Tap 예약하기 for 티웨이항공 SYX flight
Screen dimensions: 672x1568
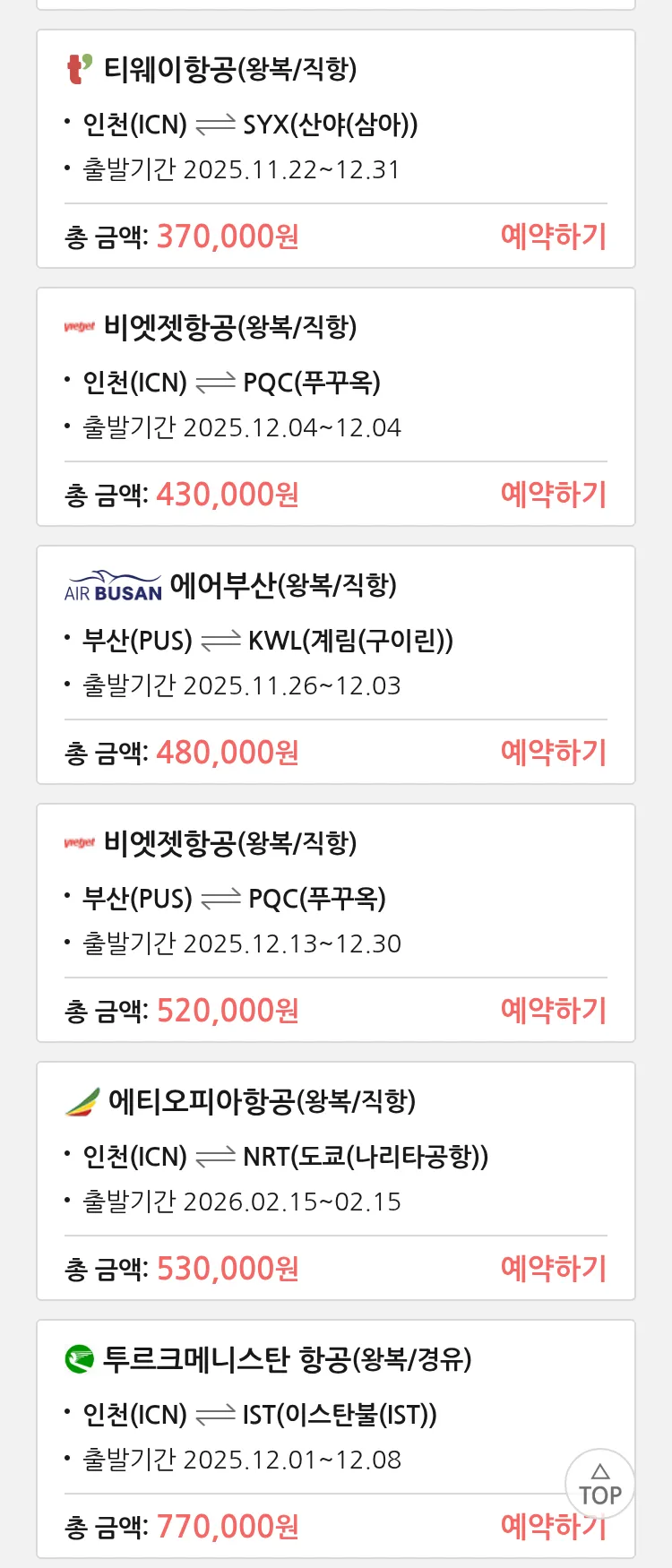tap(553, 237)
